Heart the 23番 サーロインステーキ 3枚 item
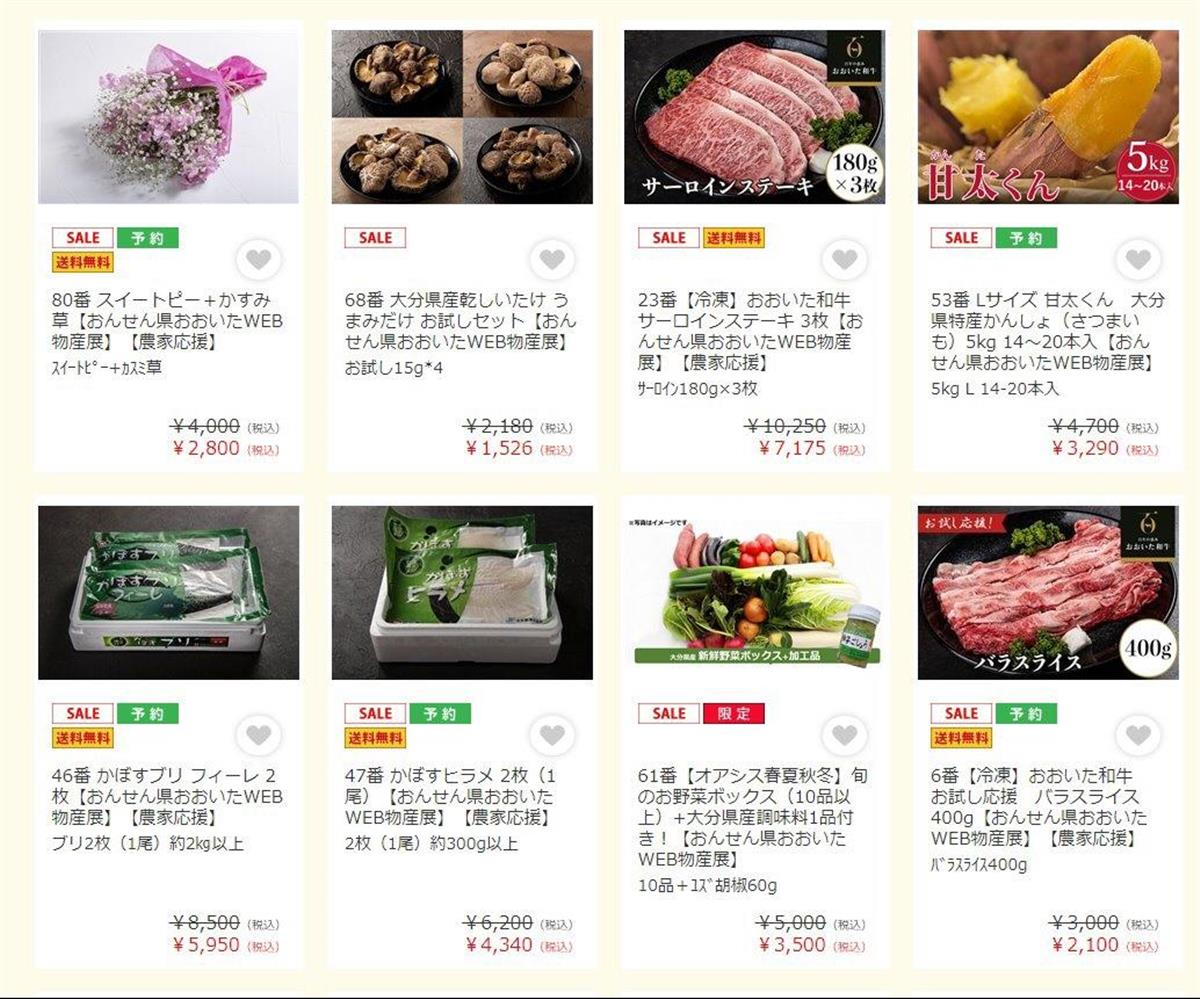The width and height of the screenshot is (1200, 999). tap(845, 261)
